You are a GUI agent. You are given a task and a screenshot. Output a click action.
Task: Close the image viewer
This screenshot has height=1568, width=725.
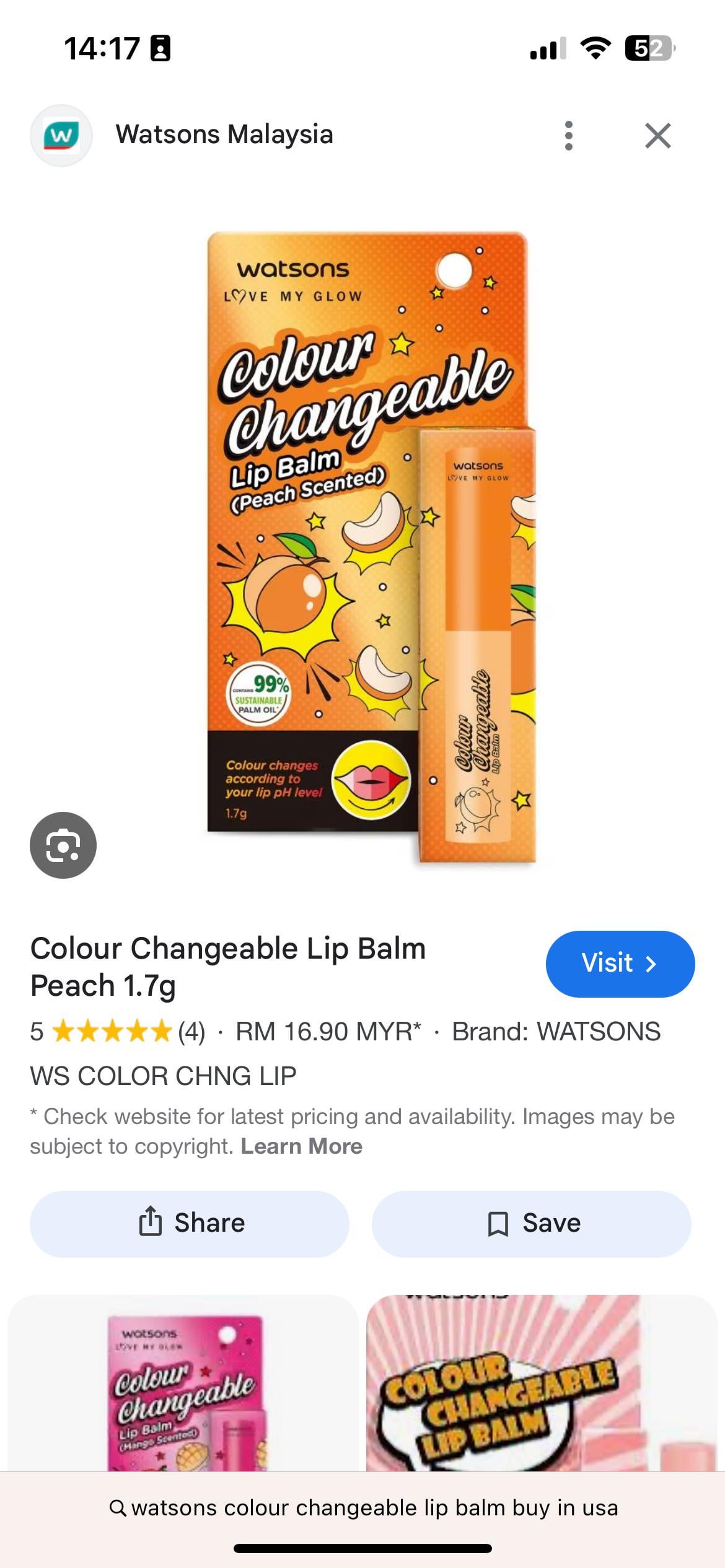(657, 136)
